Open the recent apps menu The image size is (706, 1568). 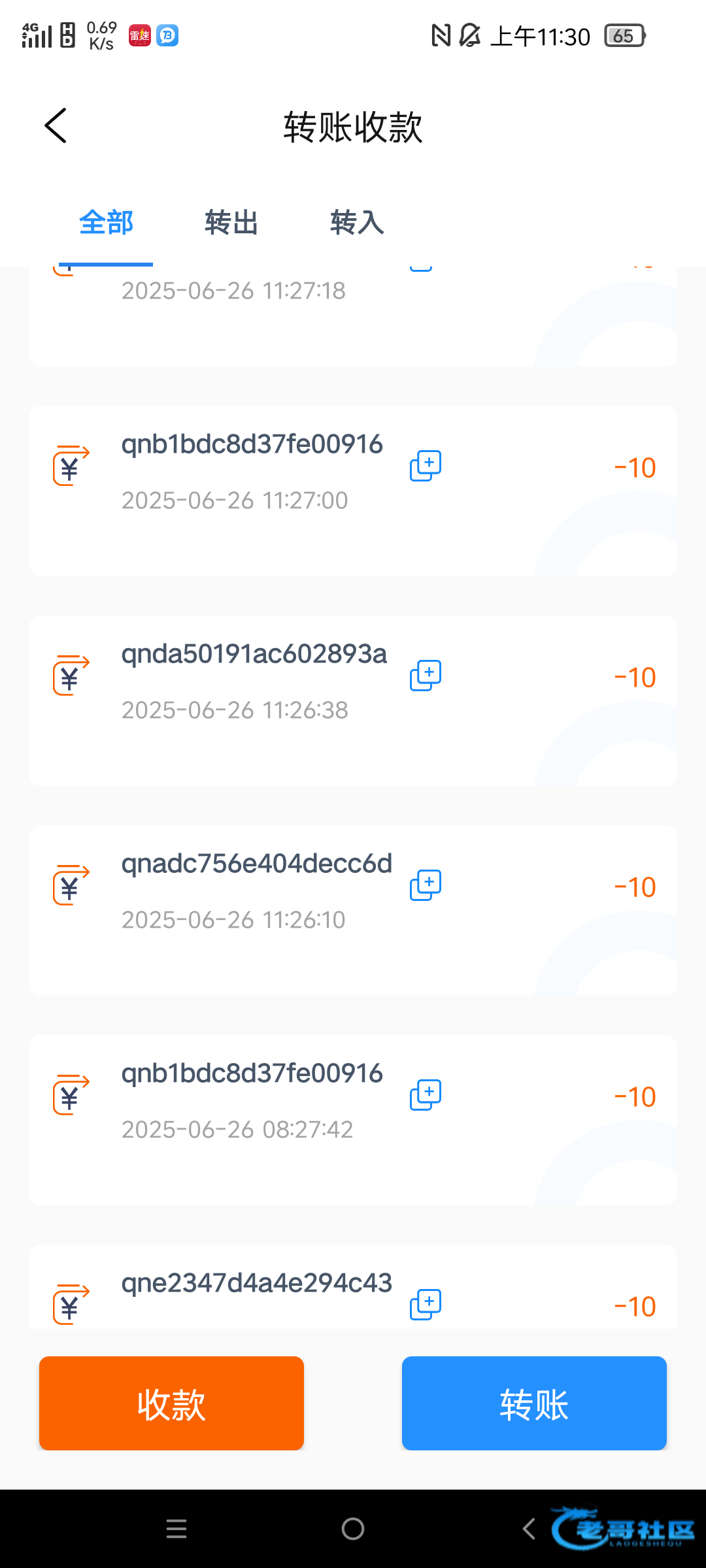point(176,1529)
